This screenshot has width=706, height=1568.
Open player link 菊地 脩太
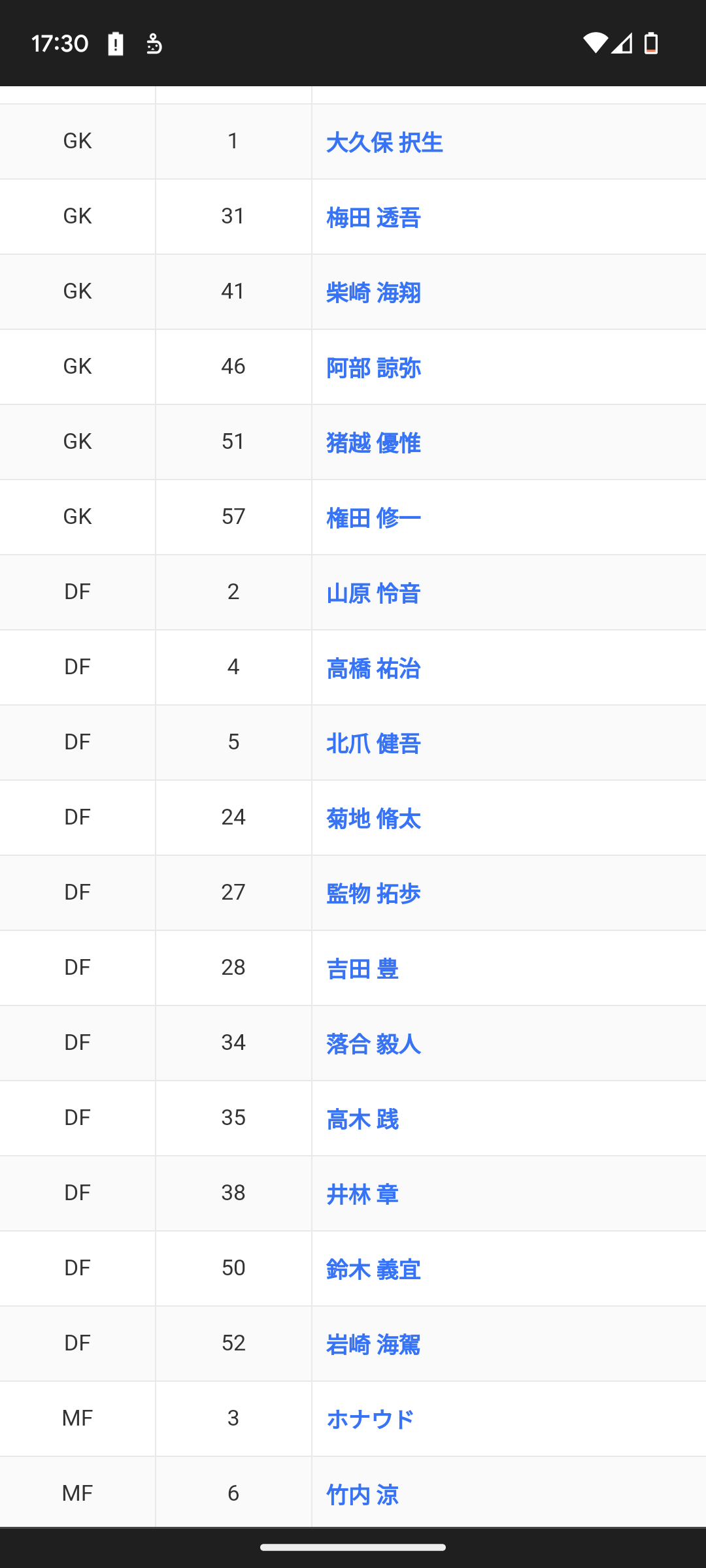coord(373,819)
